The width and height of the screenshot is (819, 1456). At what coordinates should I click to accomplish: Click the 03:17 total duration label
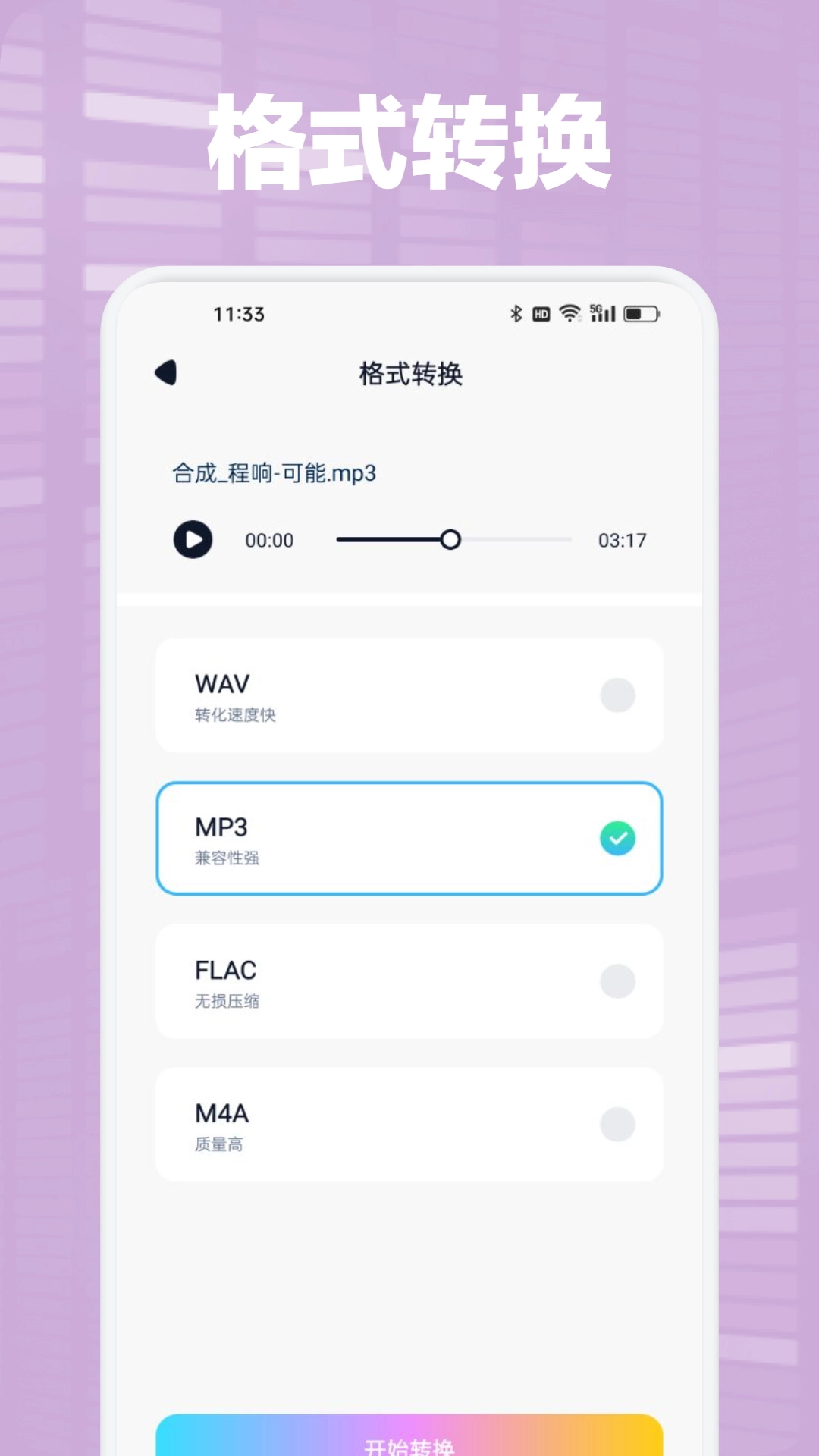(x=623, y=541)
